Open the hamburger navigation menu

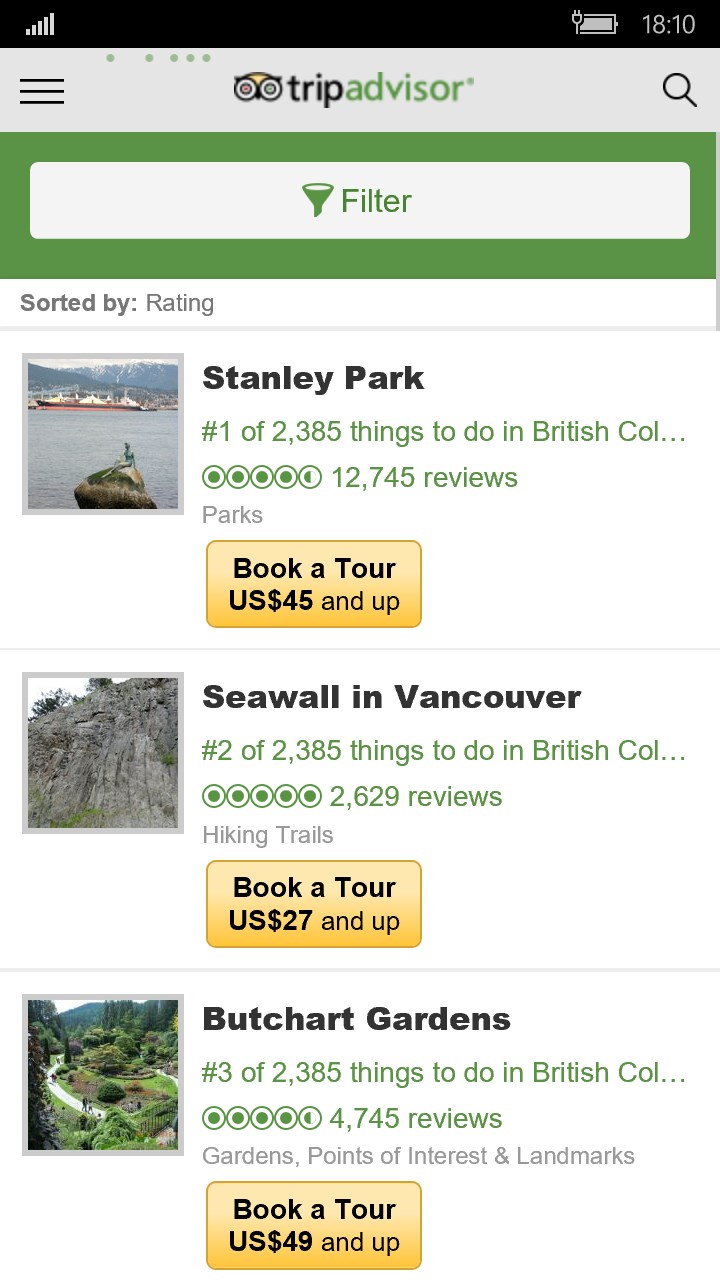pyautogui.click(x=42, y=91)
